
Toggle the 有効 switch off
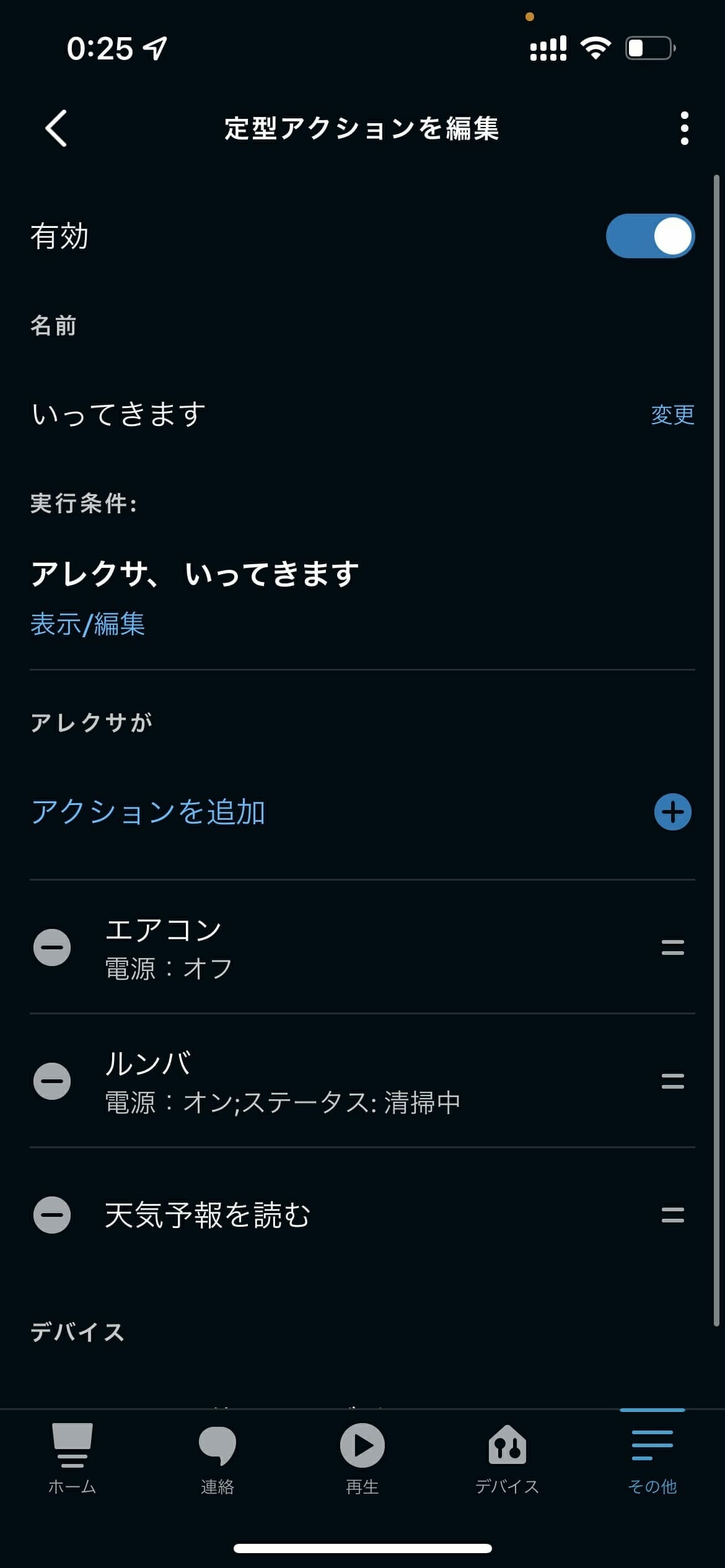(650, 236)
